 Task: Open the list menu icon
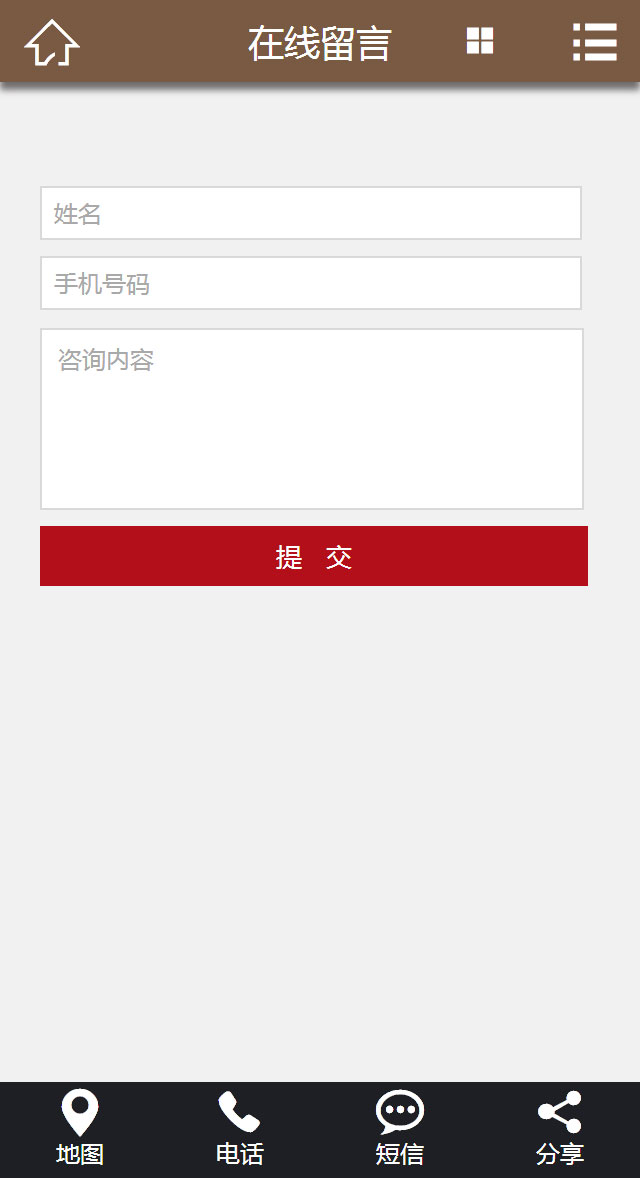coord(595,42)
